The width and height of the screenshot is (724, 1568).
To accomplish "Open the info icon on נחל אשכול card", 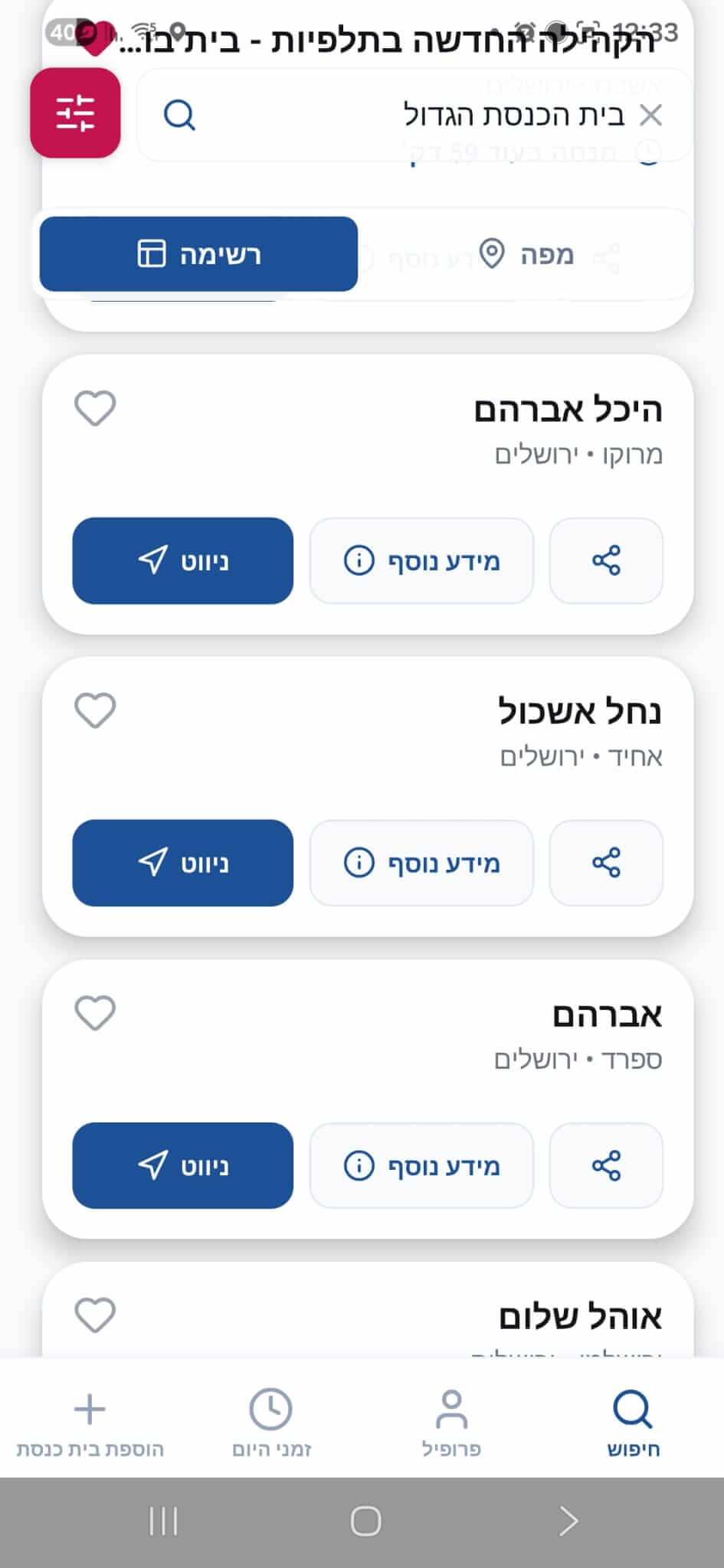I will (x=358, y=863).
